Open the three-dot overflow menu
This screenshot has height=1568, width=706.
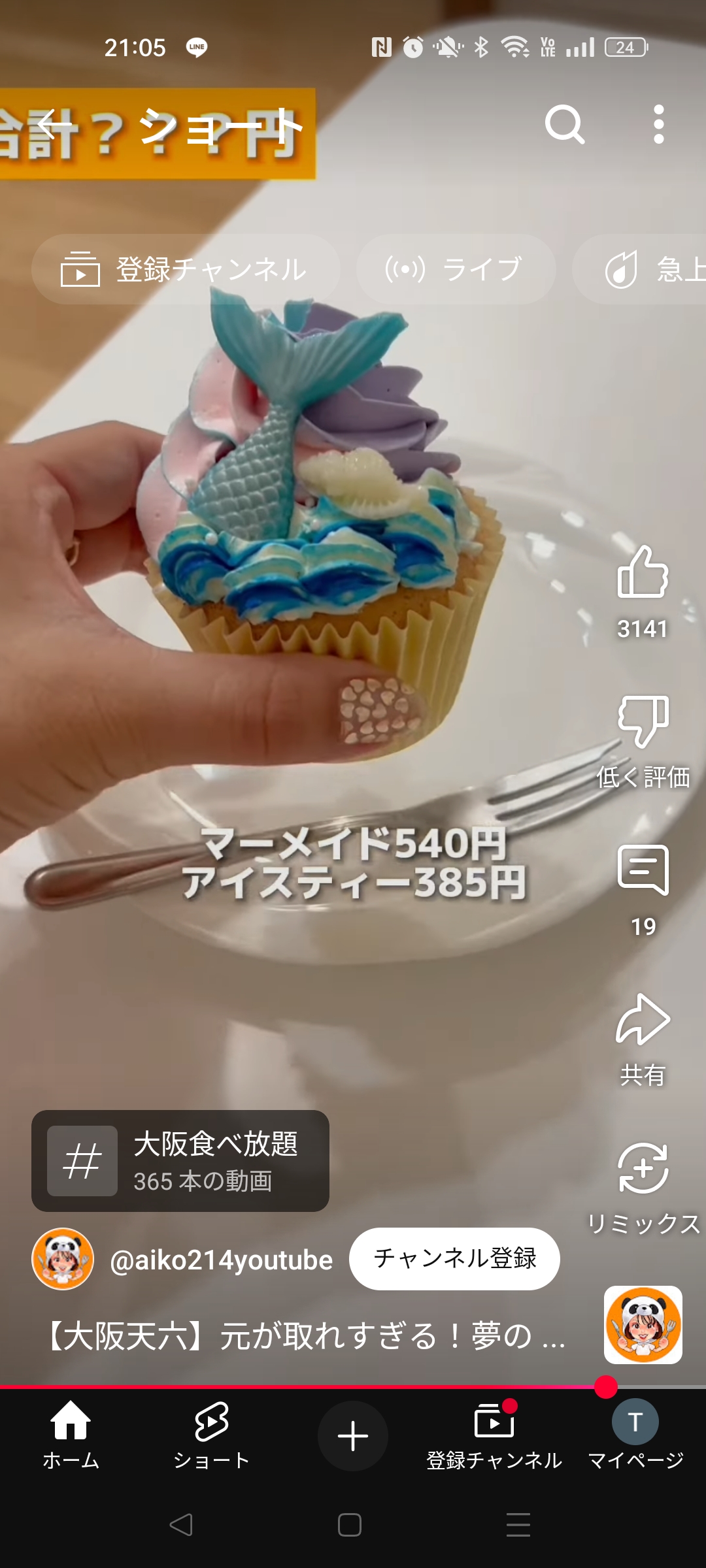point(658,124)
